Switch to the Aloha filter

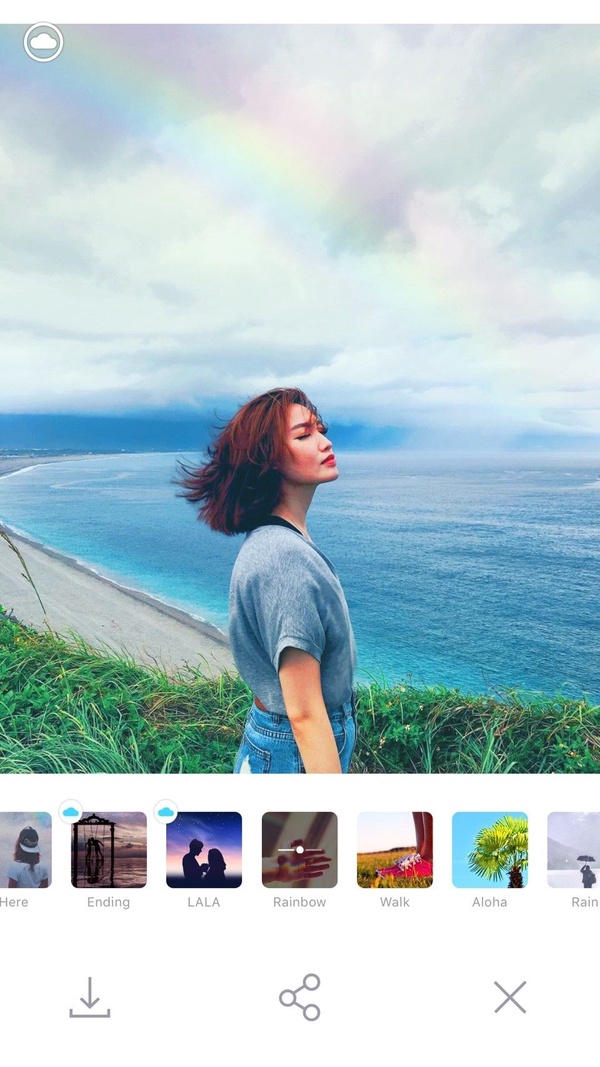tap(490, 850)
